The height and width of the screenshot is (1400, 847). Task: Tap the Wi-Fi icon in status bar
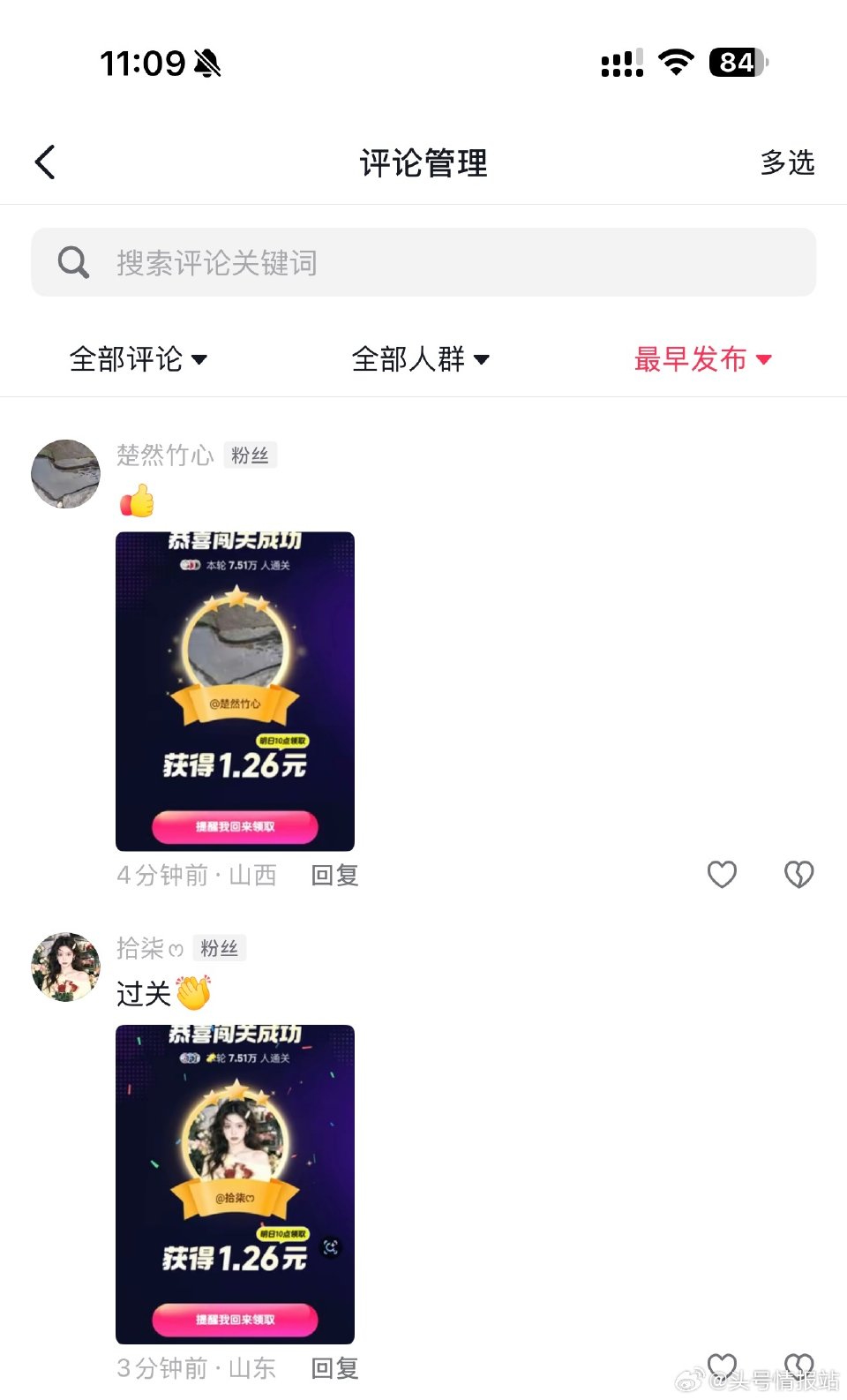(675, 62)
